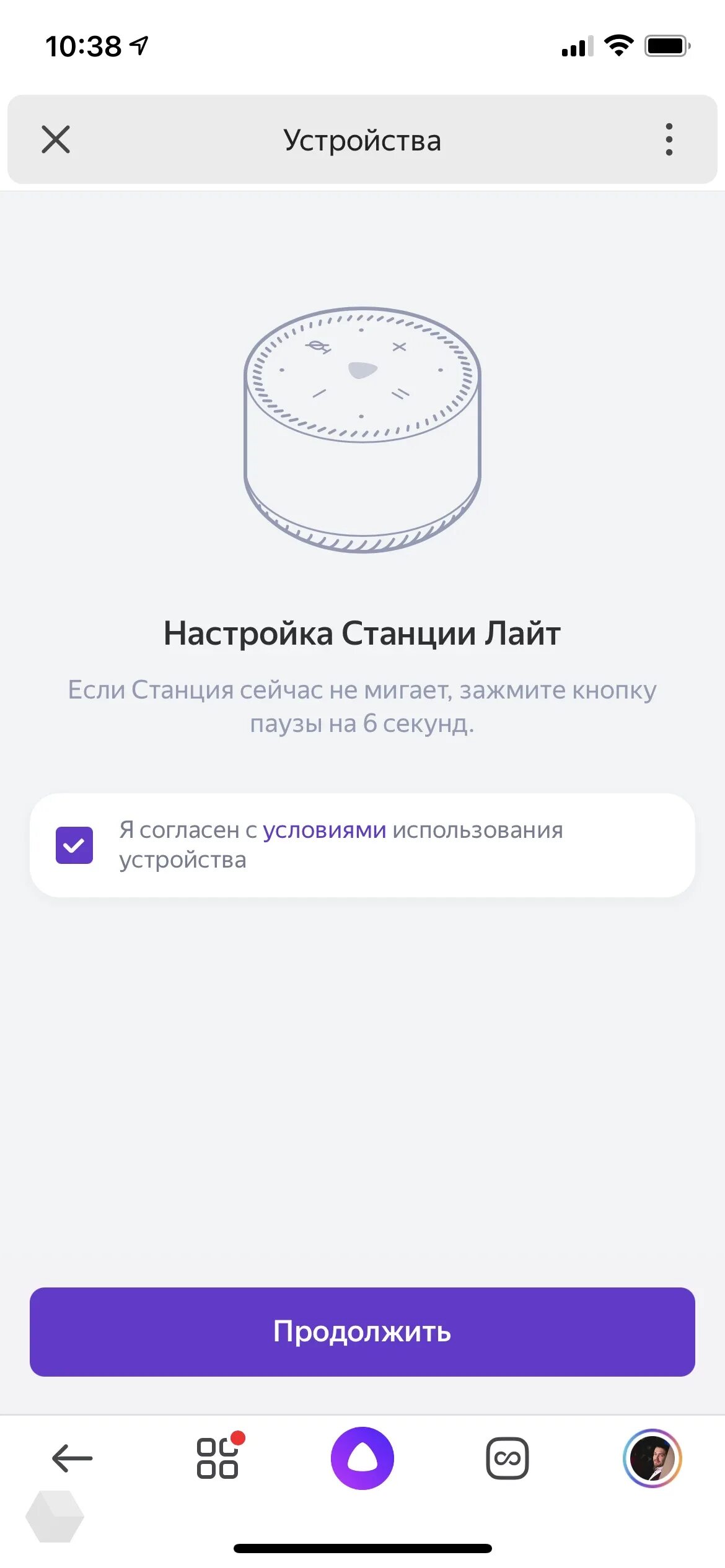This screenshot has height=1568, width=725.
Task: Open the profile avatar
Action: 652,1458
